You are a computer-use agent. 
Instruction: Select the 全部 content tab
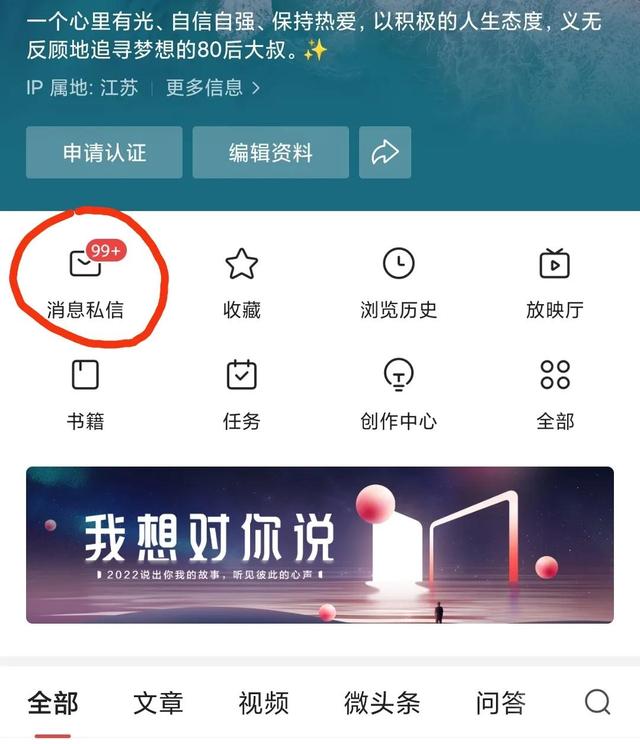coord(53,703)
